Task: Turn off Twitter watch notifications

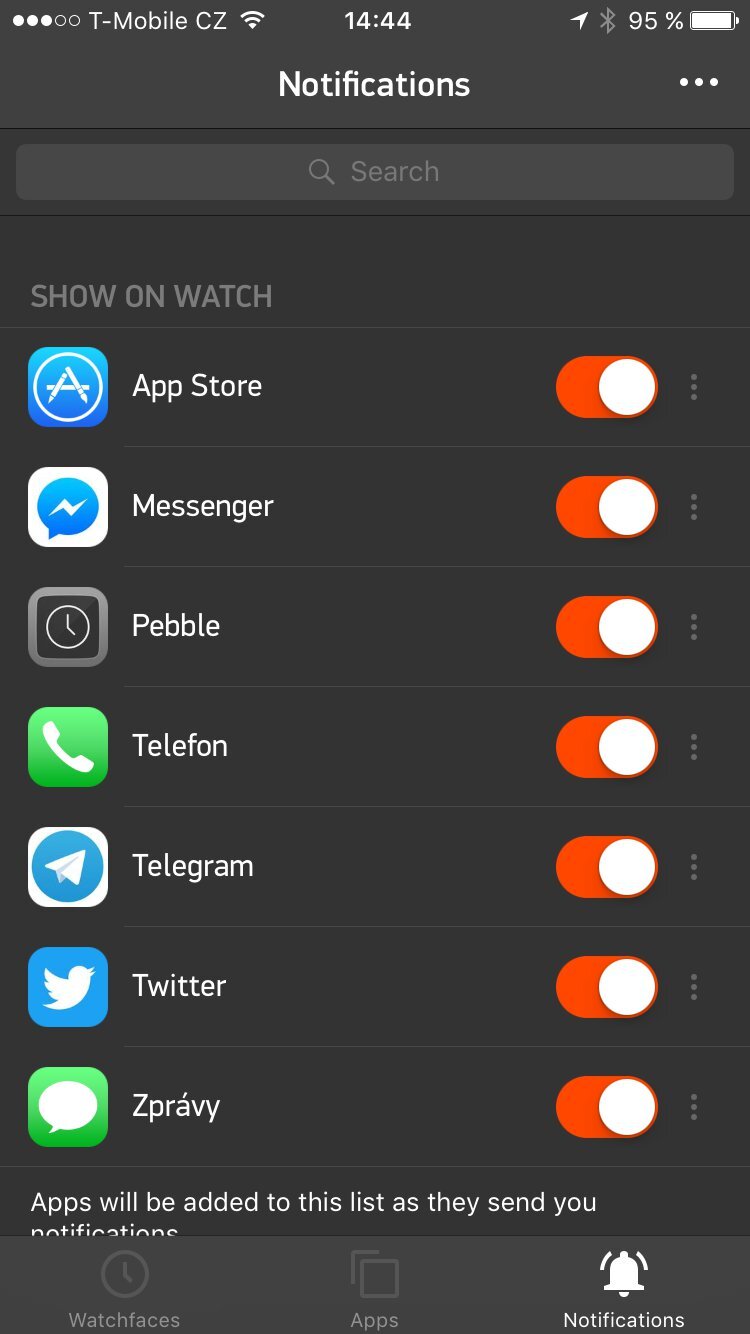Action: pyautogui.click(x=607, y=987)
